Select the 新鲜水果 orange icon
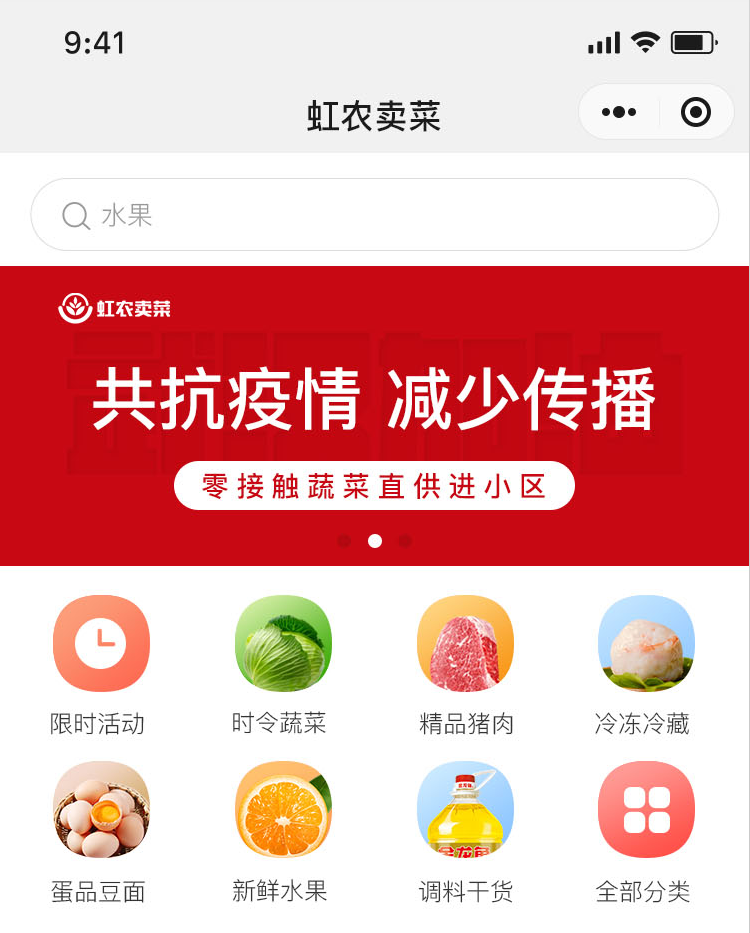 [x=283, y=810]
